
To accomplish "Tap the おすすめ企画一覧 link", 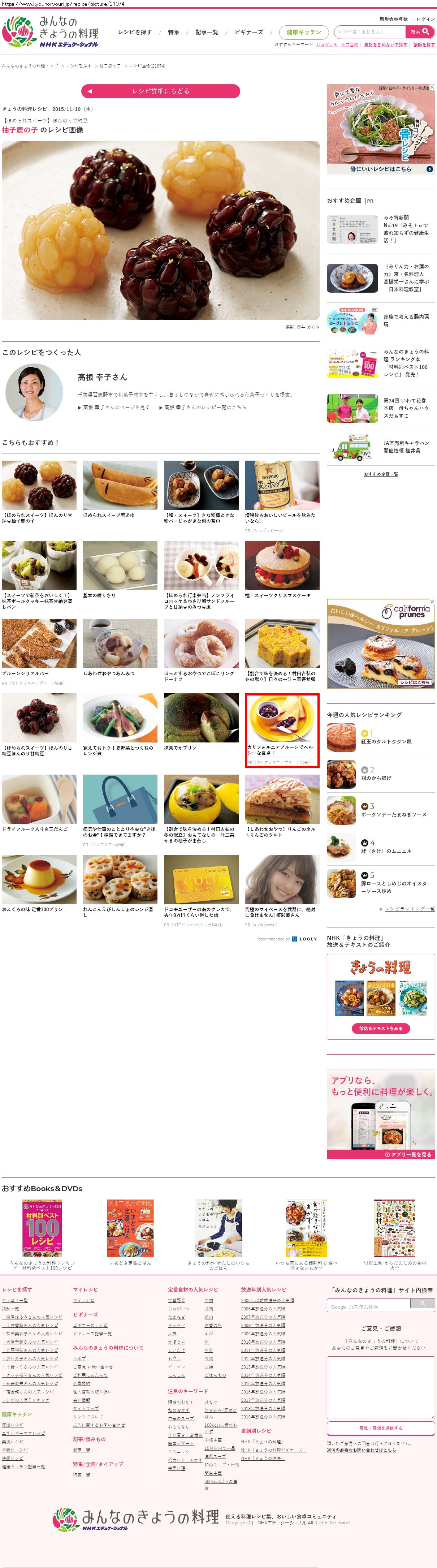I will pyautogui.click(x=380, y=474).
